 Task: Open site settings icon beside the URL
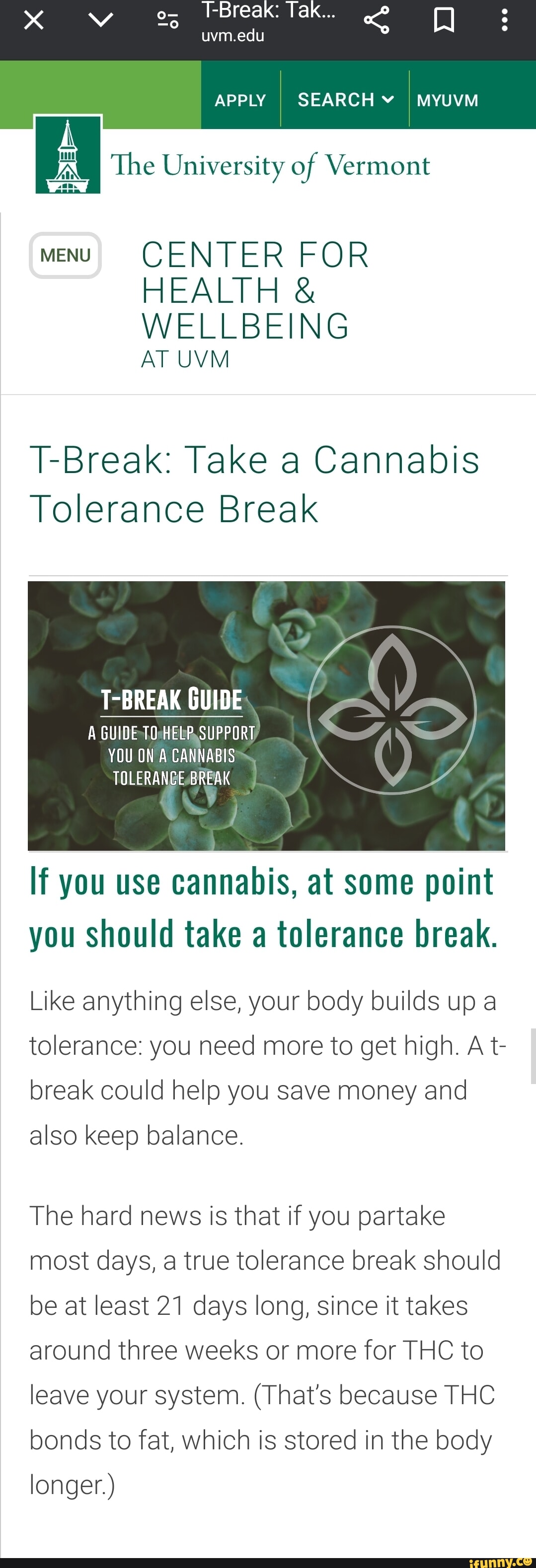(x=167, y=21)
